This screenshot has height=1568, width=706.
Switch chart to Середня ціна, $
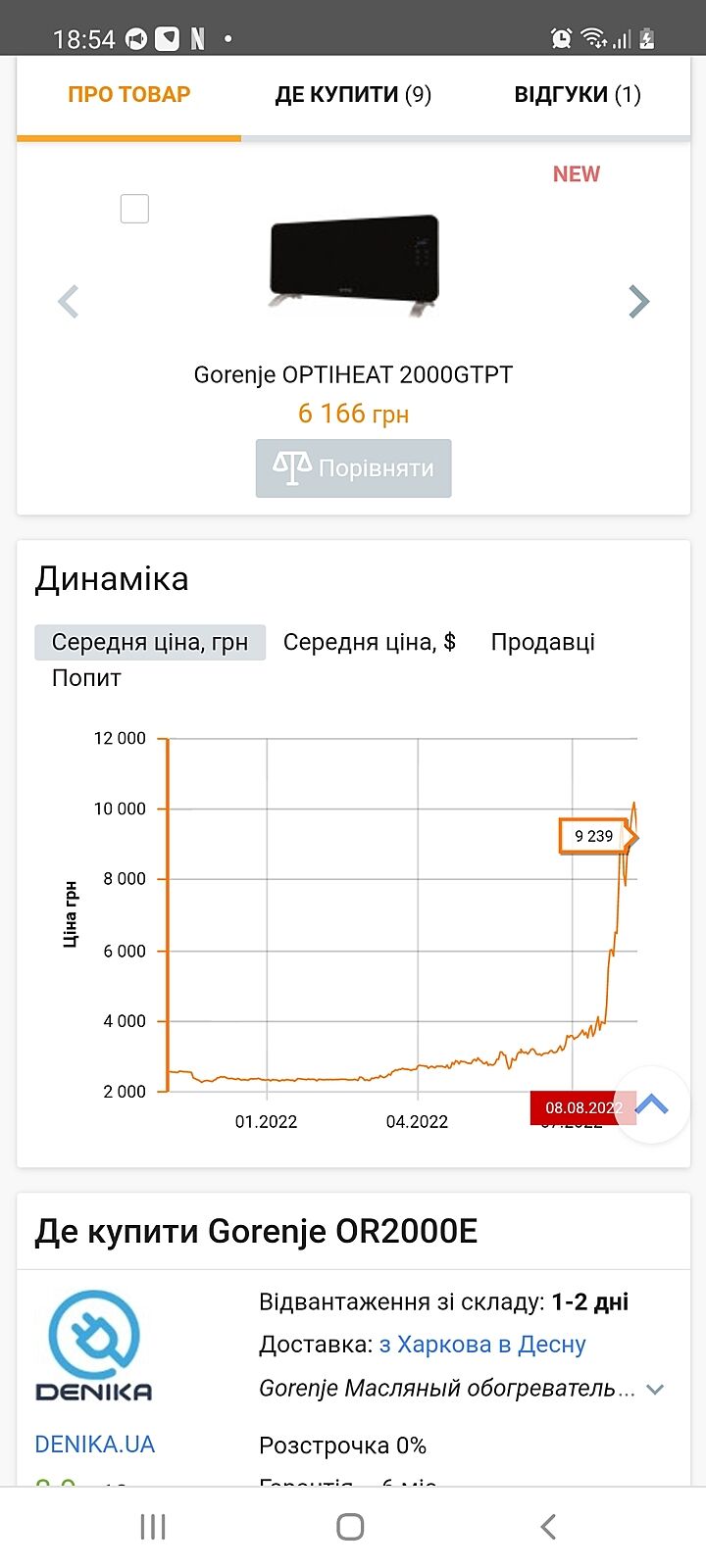[x=370, y=643]
